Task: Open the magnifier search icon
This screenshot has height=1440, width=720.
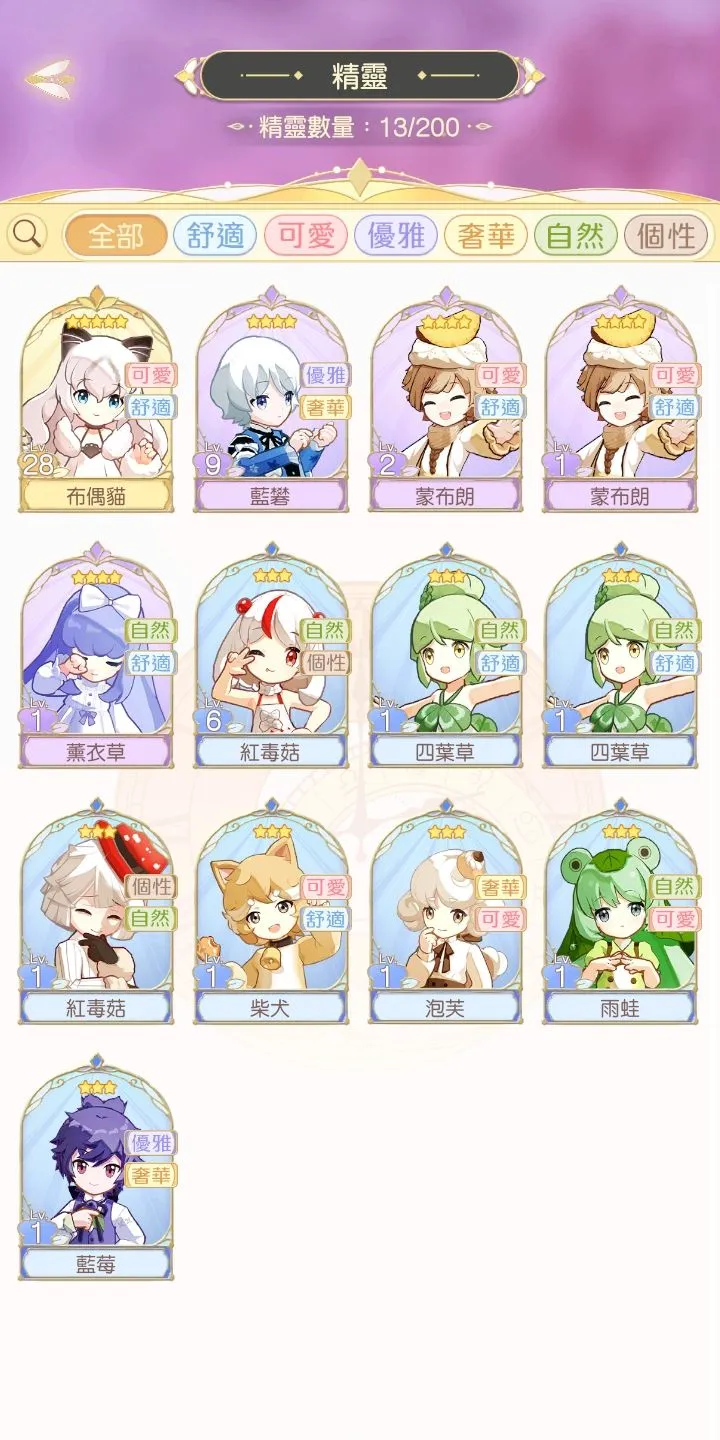Action: tap(28, 235)
